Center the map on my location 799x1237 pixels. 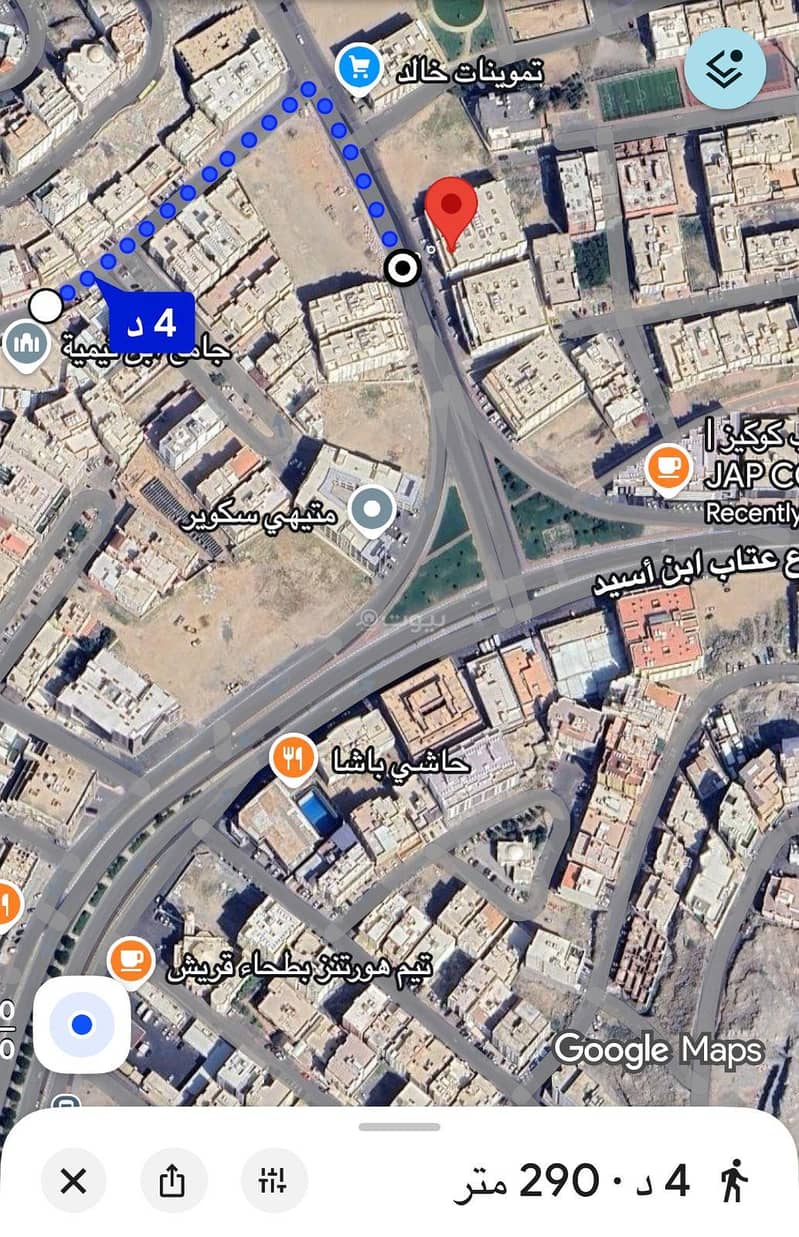click(82, 1025)
